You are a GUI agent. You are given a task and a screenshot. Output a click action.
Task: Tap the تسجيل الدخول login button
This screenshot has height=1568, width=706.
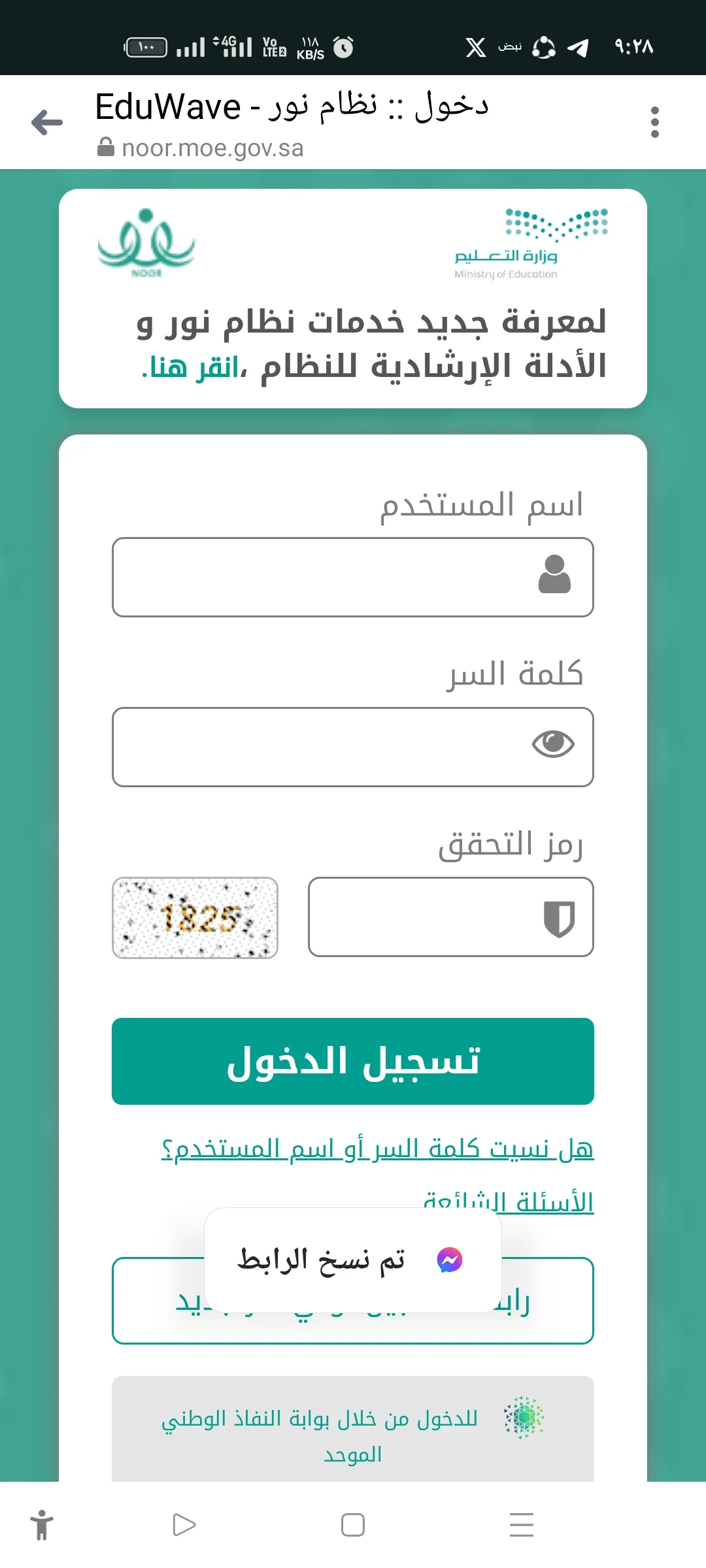(x=353, y=1061)
